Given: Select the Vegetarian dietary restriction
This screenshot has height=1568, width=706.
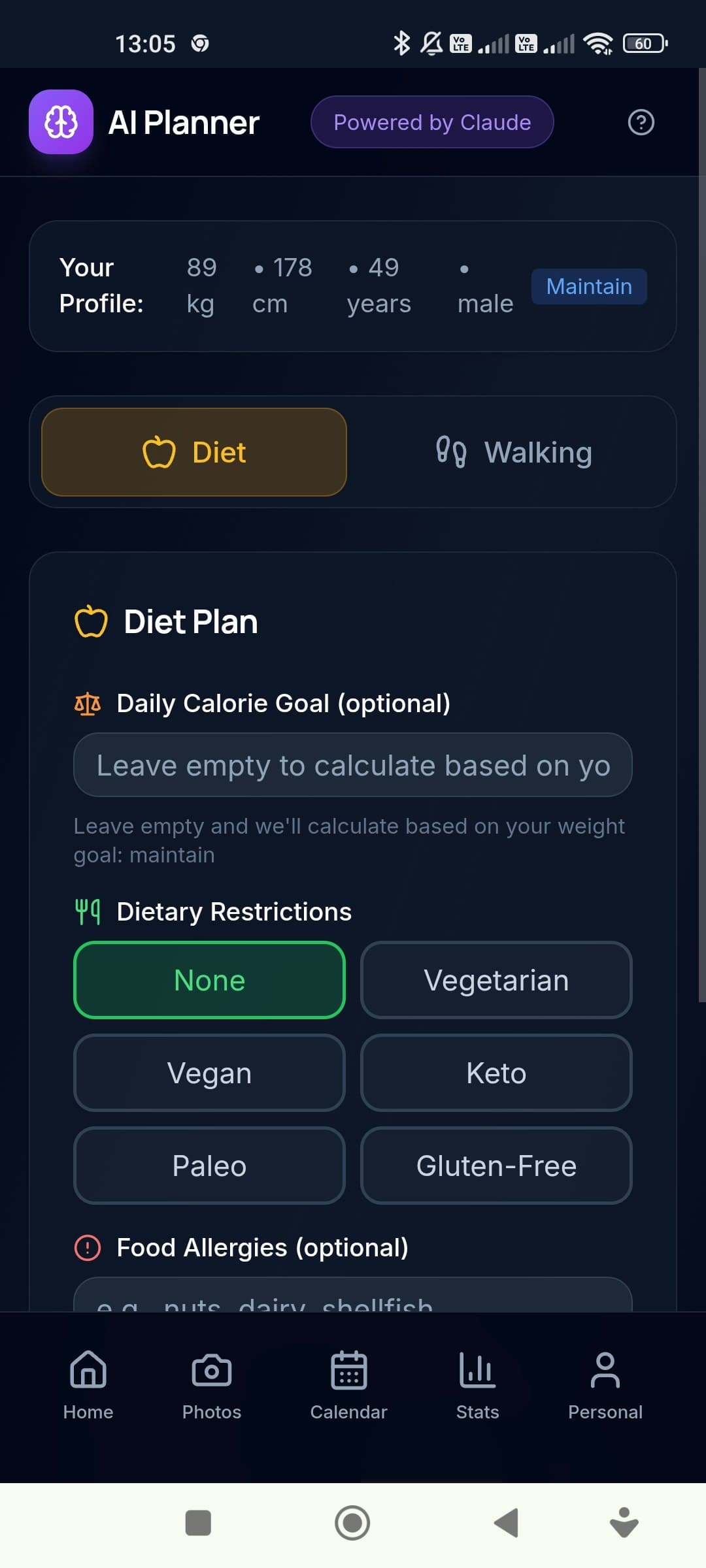Looking at the screenshot, I should pos(497,979).
